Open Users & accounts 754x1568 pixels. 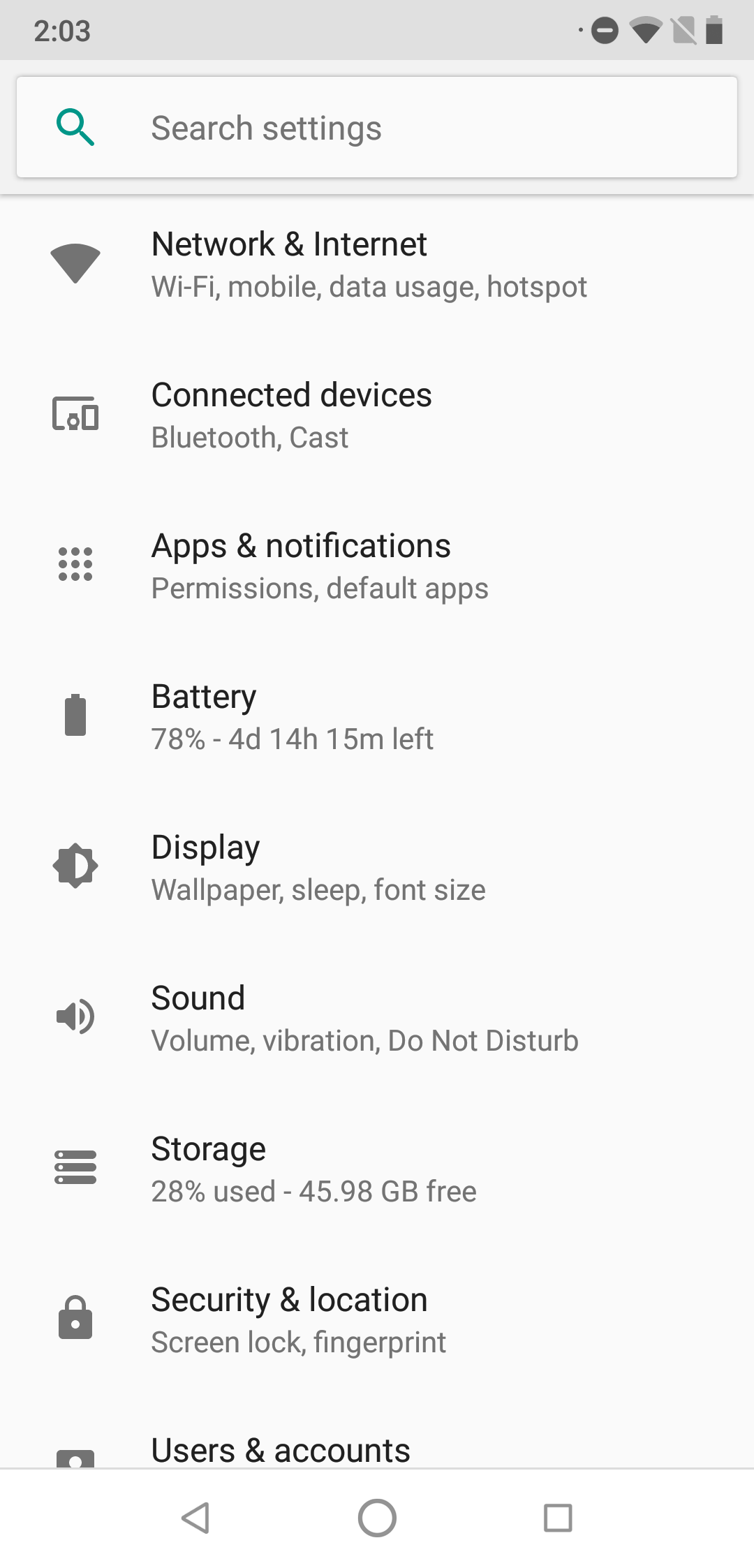(x=377, y=1449)
